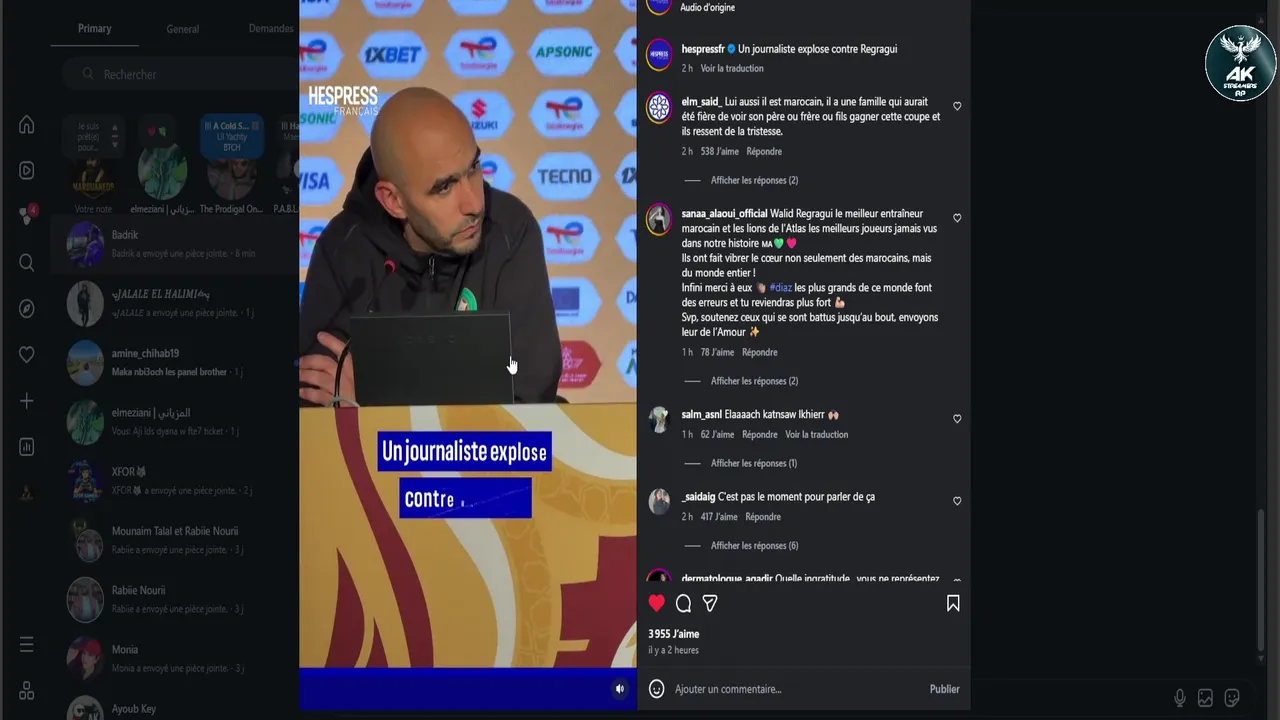Image resolution: width=1280 pixels, height=720 pixels.
Task: Show the single reply under salm_asnl's comment
Action: coord(754,463)
